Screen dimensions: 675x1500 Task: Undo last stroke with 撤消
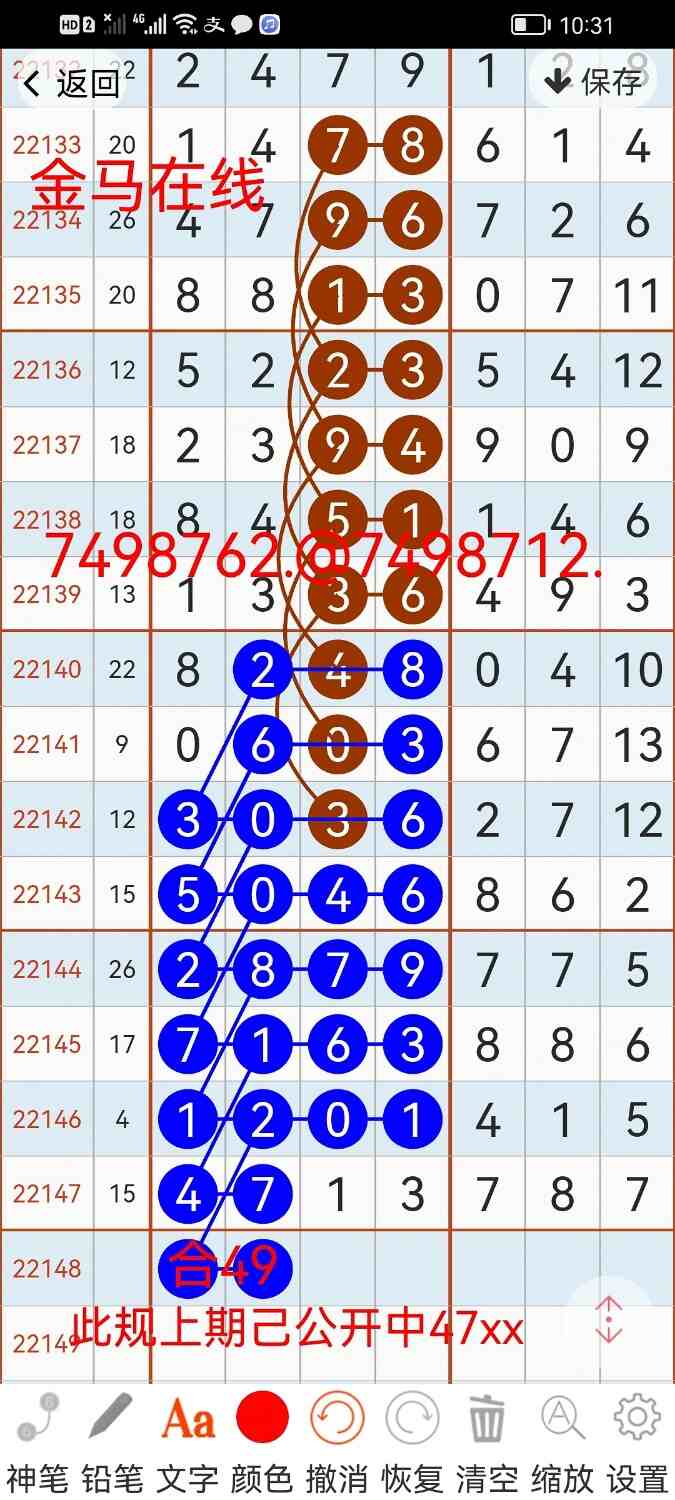(x=337, y=1438)
